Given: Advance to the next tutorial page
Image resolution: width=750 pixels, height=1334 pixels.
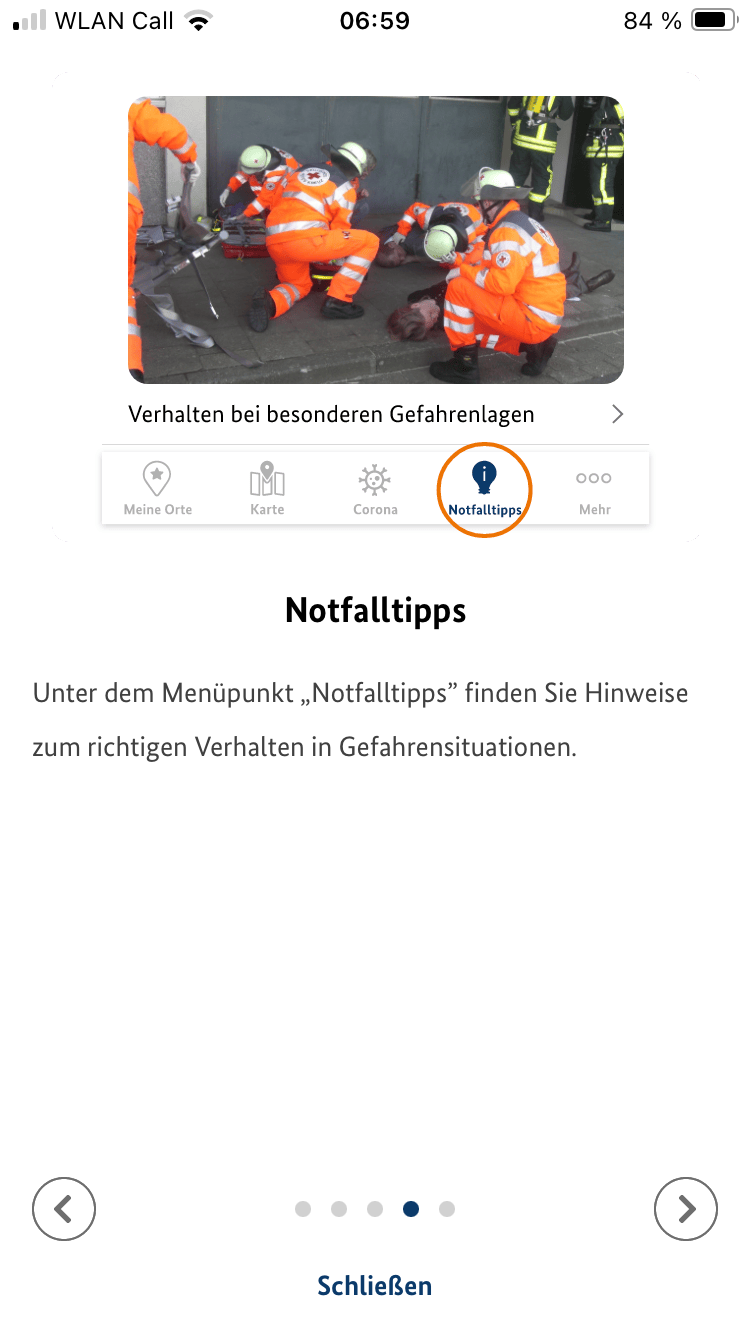Looking at the screenshot, I should click(686, 1209).
